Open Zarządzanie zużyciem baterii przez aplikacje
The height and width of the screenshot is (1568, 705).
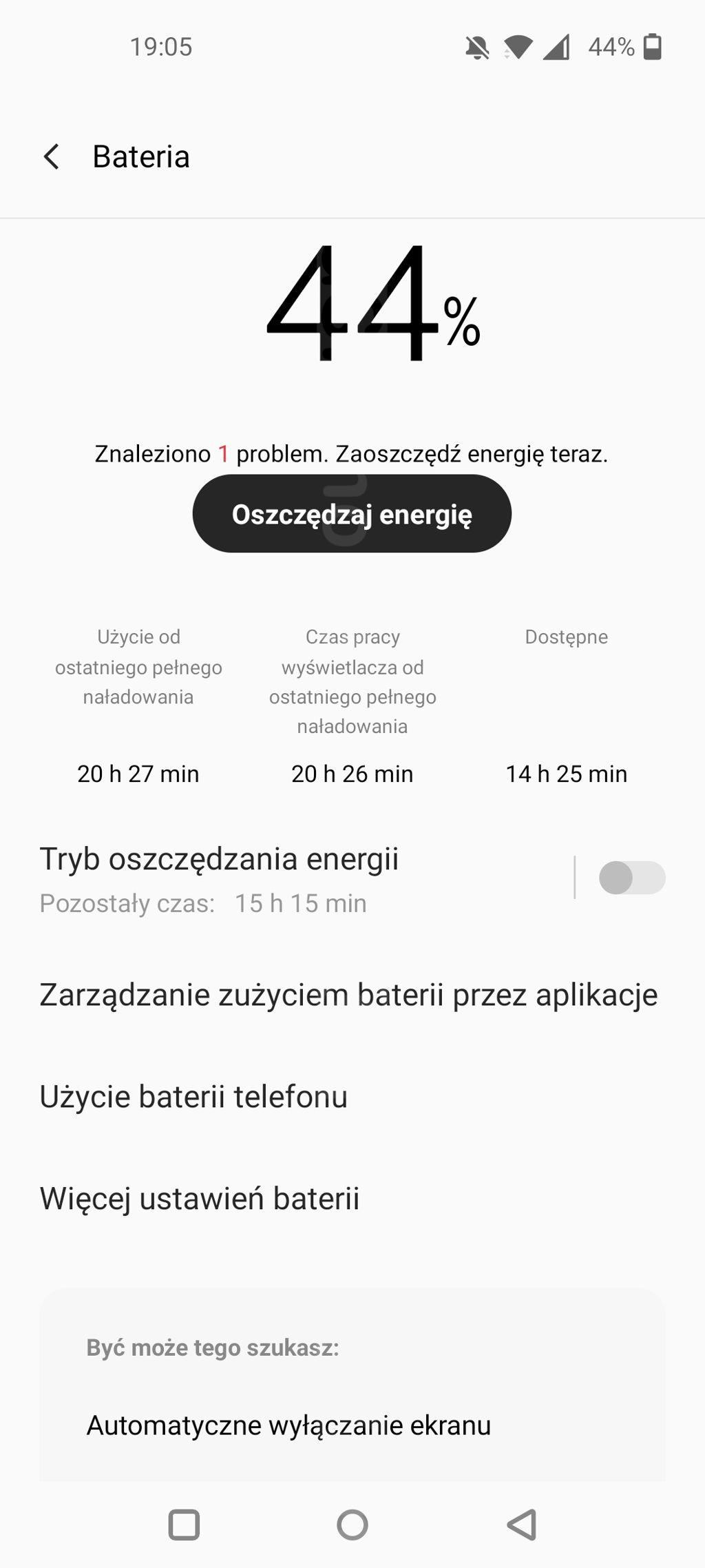click(348, 995)
